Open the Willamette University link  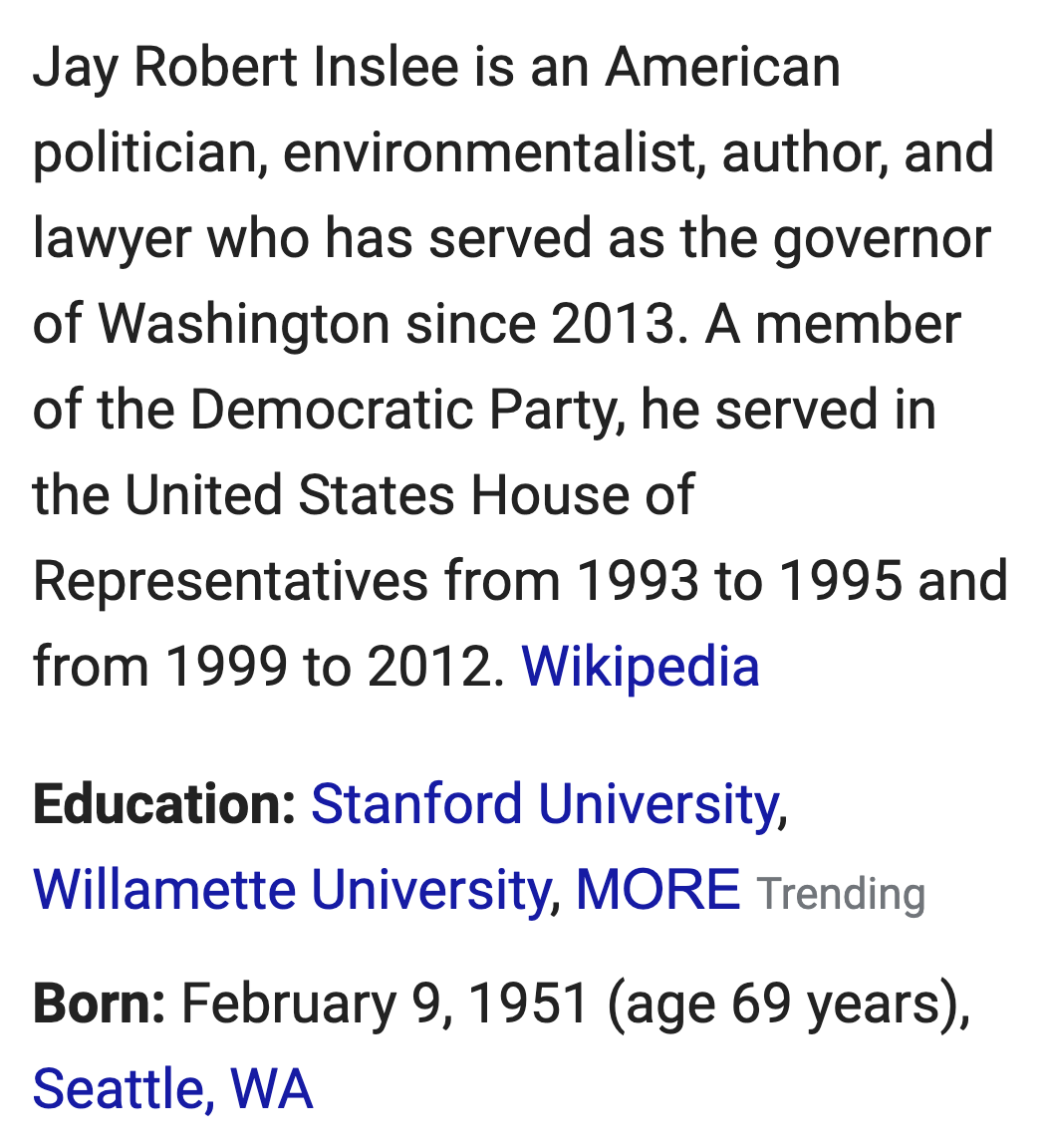(x=290, y=890)
